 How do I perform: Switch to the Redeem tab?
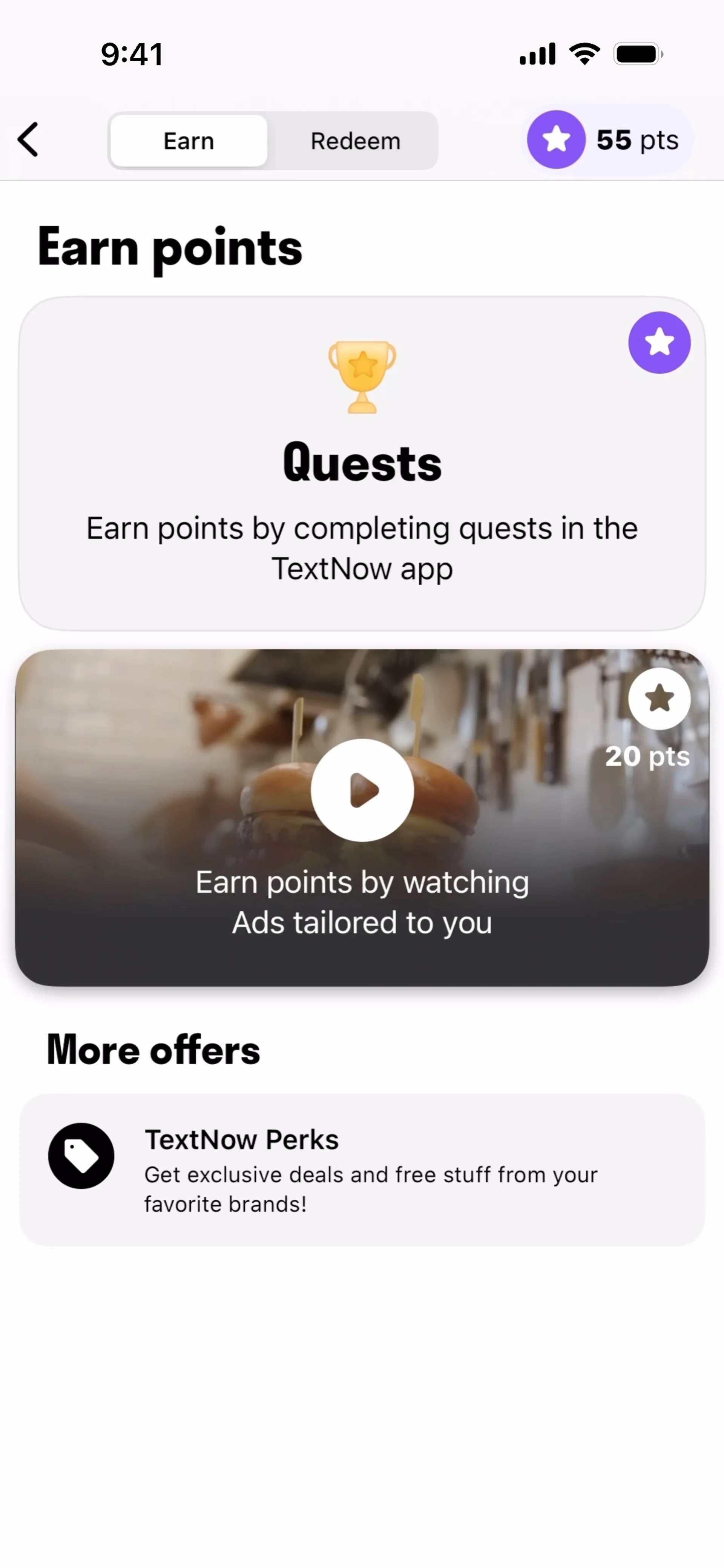tap(355, 141)
